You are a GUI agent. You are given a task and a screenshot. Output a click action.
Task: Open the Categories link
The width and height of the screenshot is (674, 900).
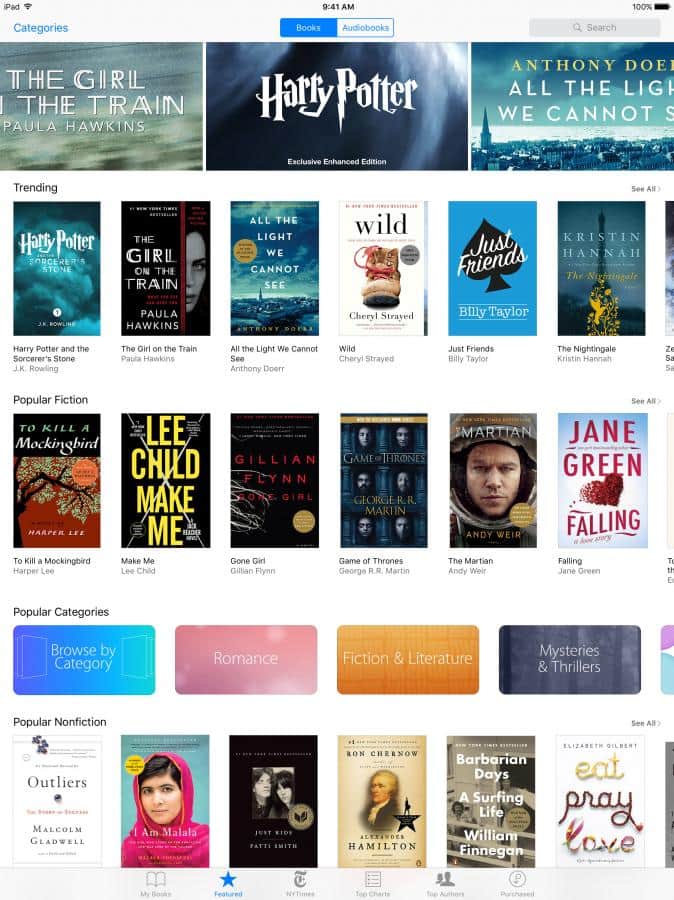point(41,28)
